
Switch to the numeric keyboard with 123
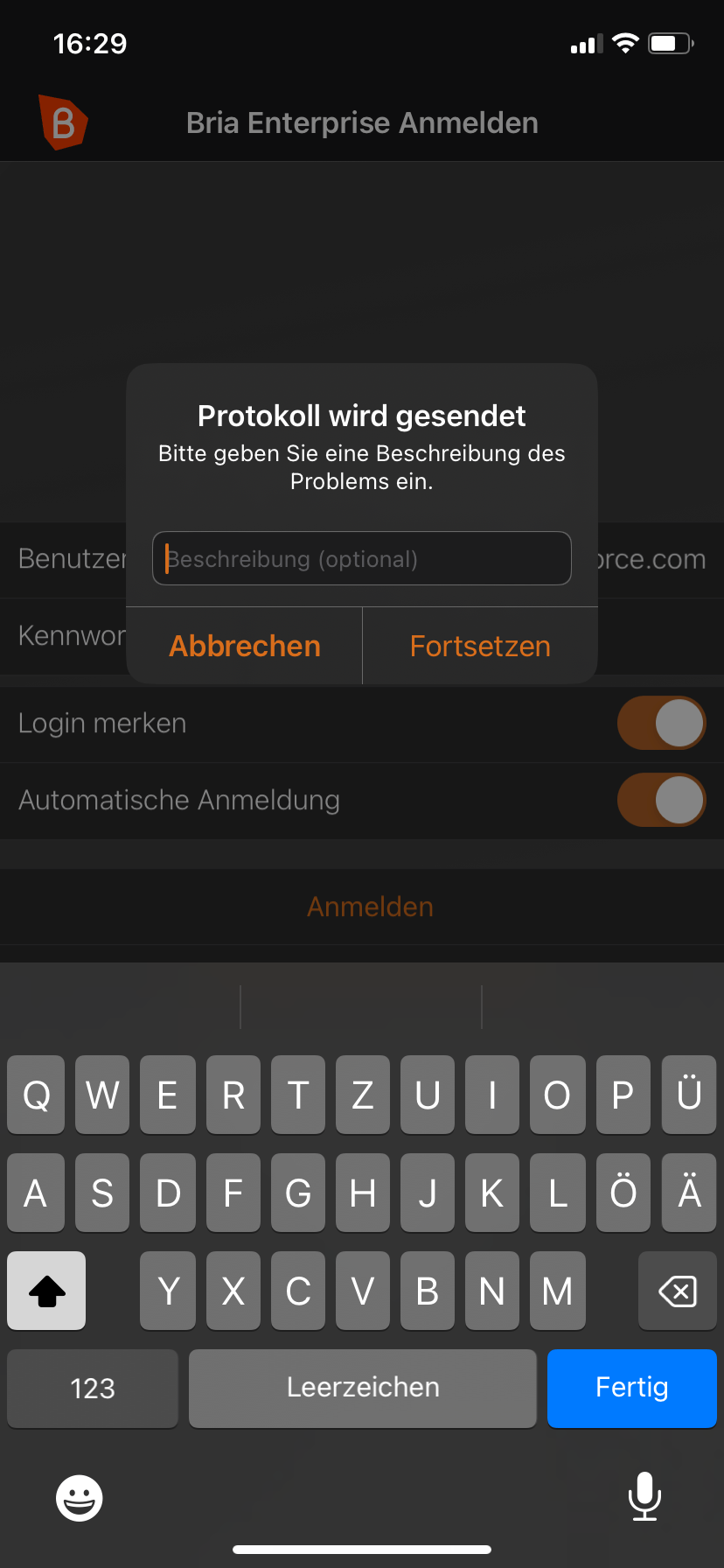point(92,1388)
